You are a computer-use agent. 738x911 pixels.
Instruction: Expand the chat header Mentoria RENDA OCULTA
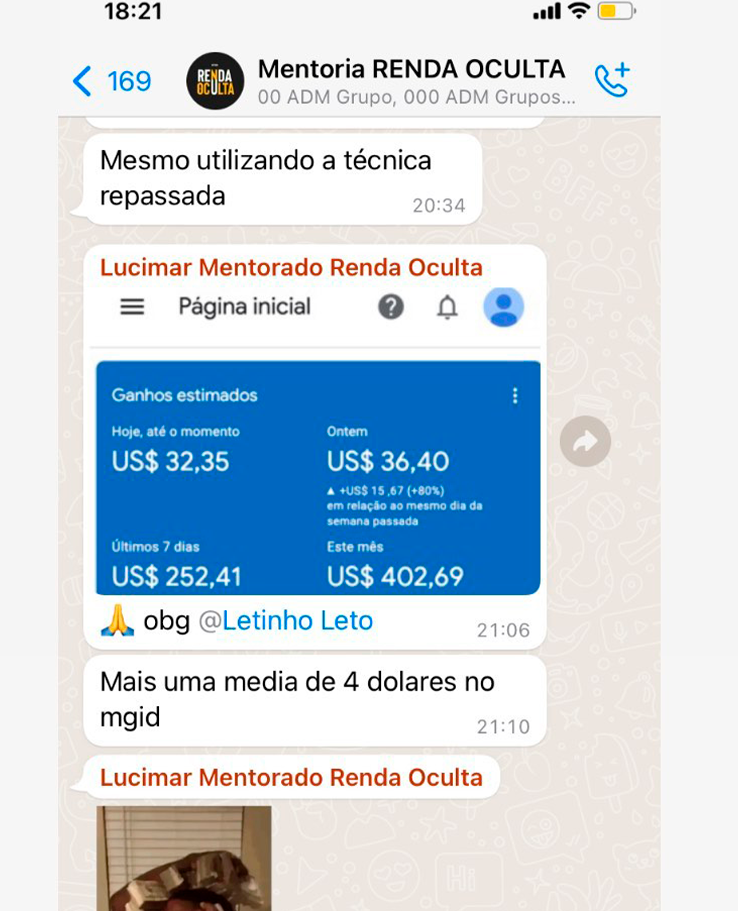coord(411,69)
